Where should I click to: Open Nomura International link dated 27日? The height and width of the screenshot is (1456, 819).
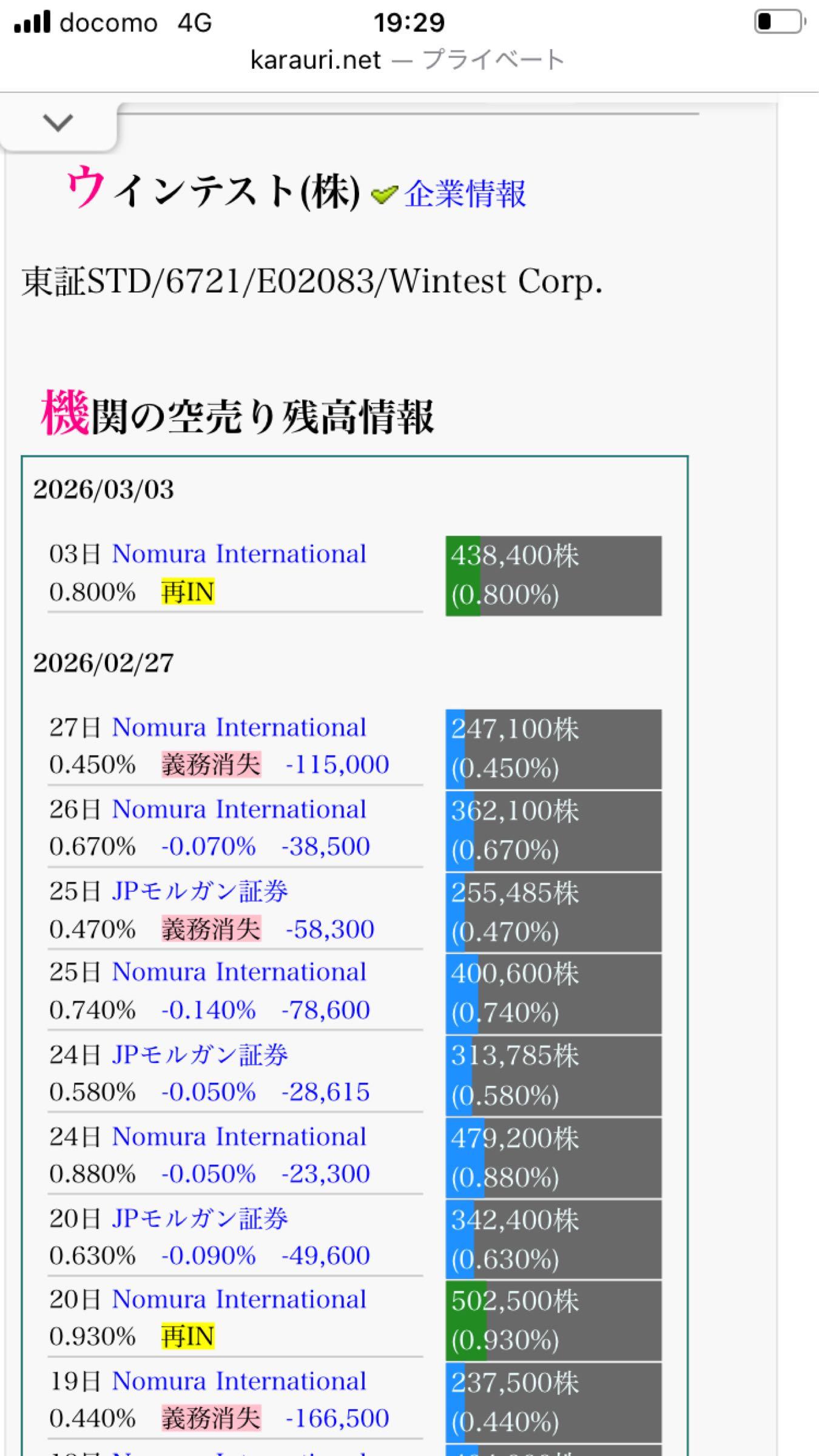(x=239, y=727)
